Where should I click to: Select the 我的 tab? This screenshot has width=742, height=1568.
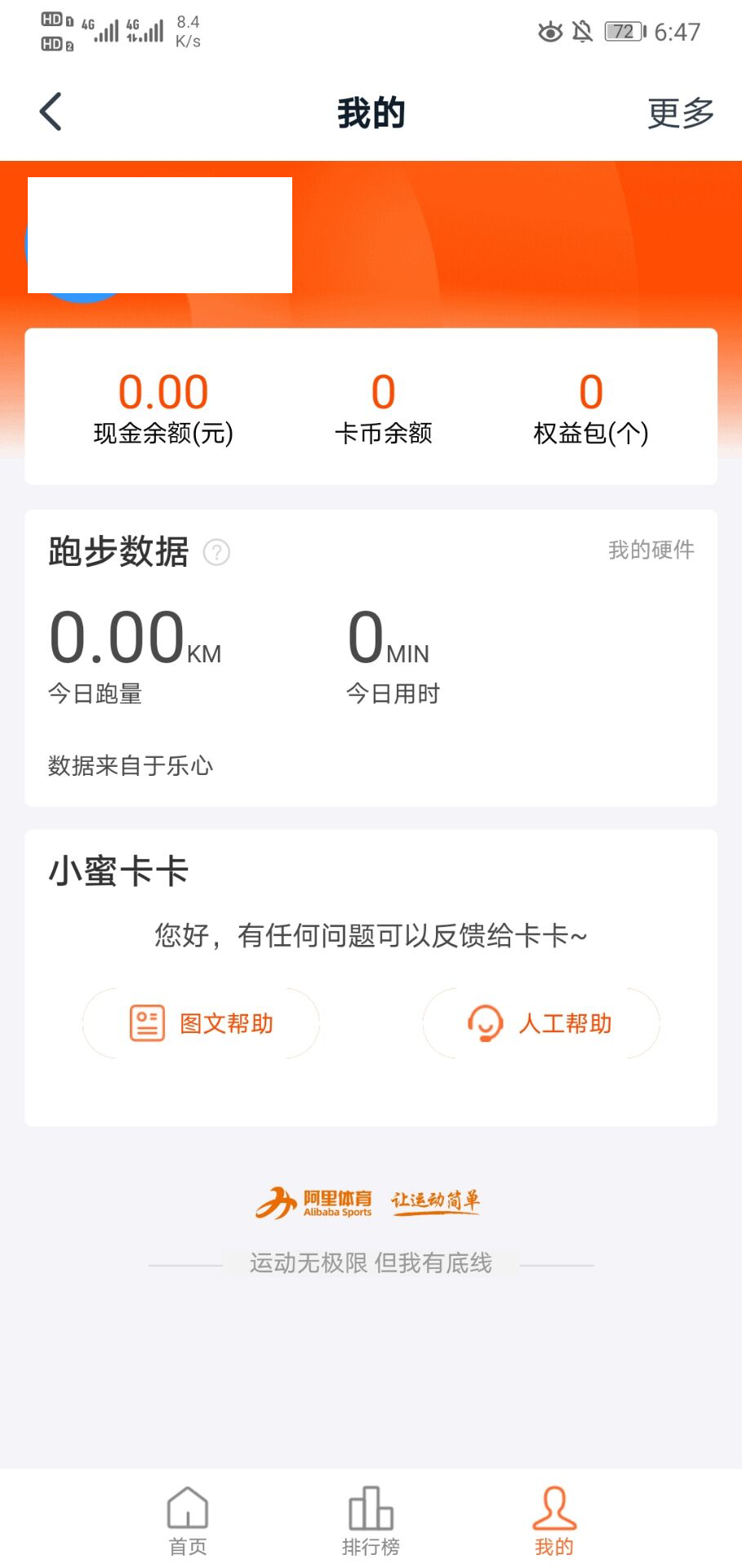tap(554, 1521)
